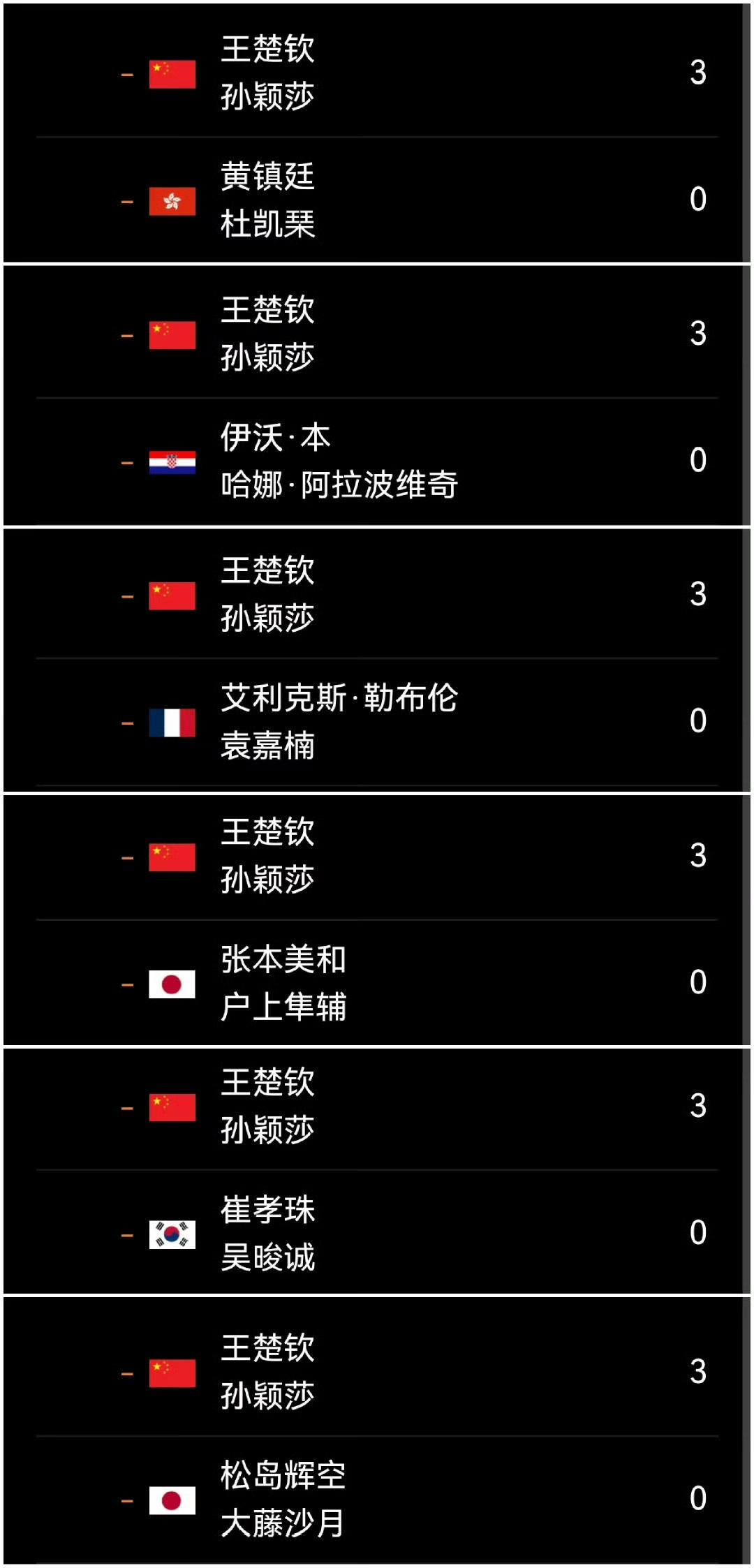
Task: Click the China flag beside 王楚钦
Action: click(170, 72)
